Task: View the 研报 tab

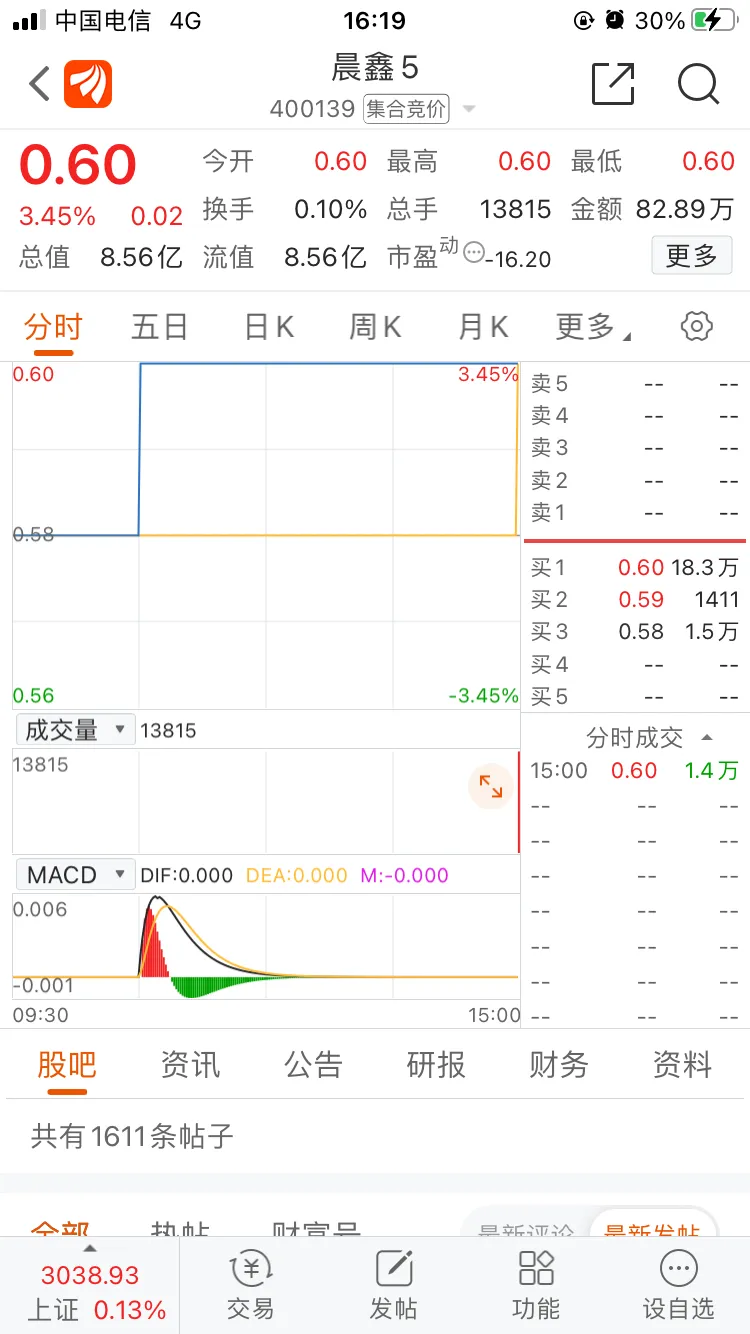Action: (436, 1065)
